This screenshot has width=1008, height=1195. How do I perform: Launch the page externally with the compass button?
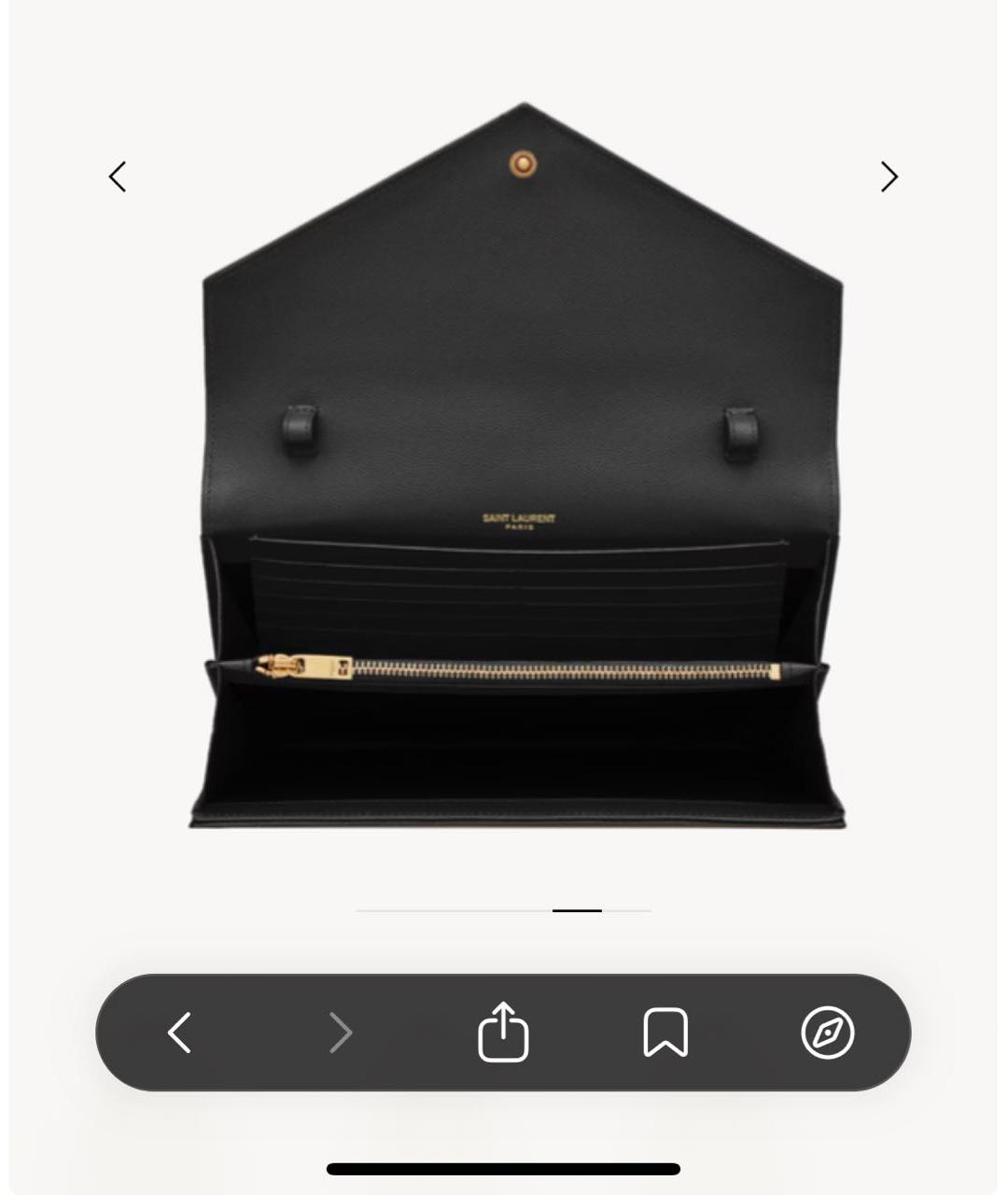pyautogui.click(x=829, y=1033)
